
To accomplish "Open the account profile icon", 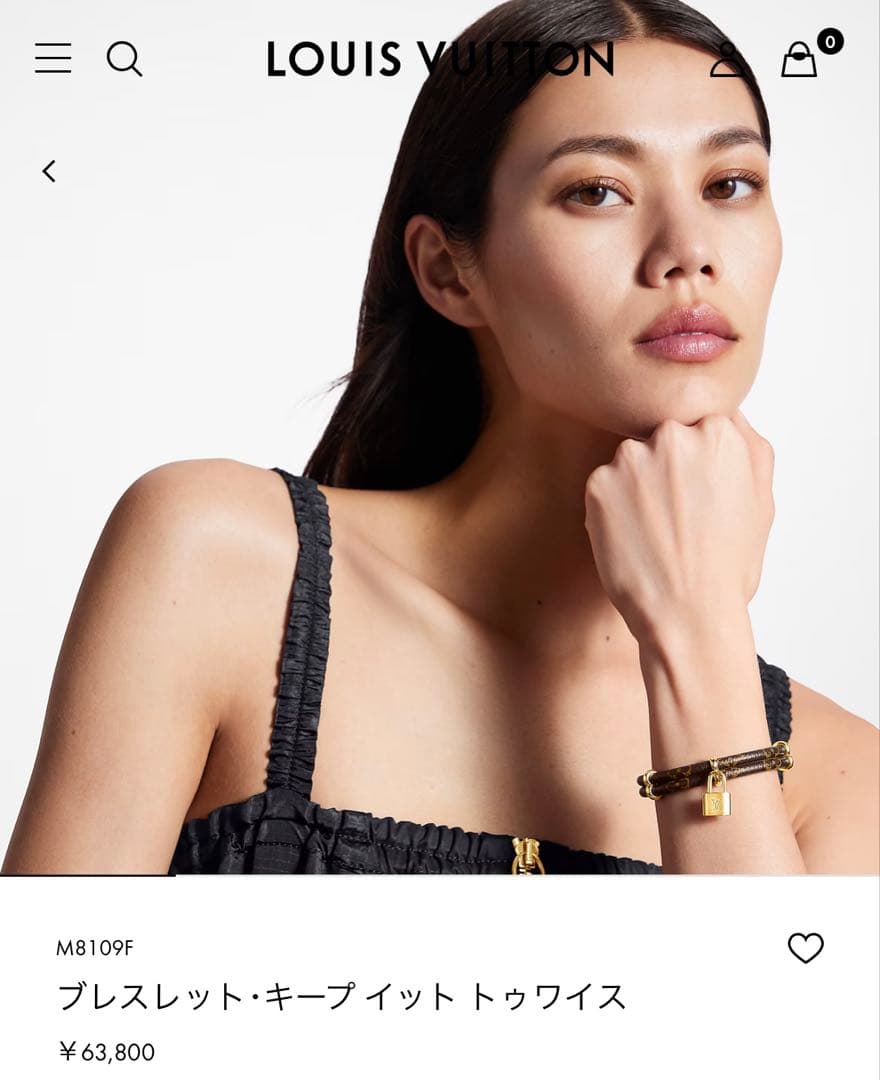I will [727, 59].
